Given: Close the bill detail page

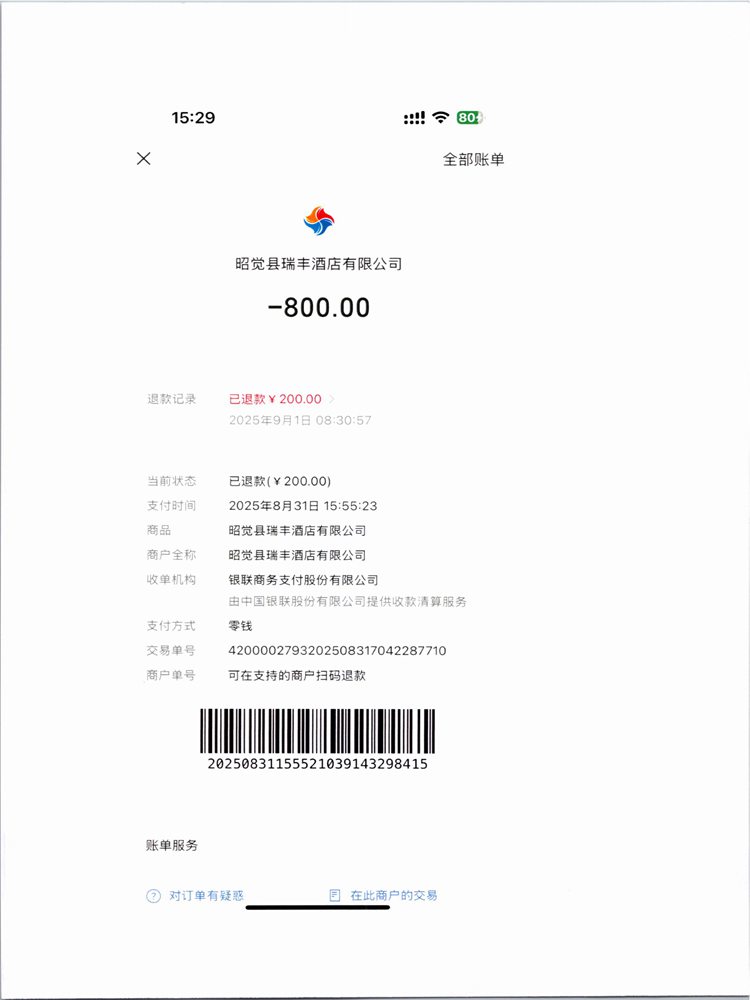Looking at the screenshot, I should [x=144, y=159].
